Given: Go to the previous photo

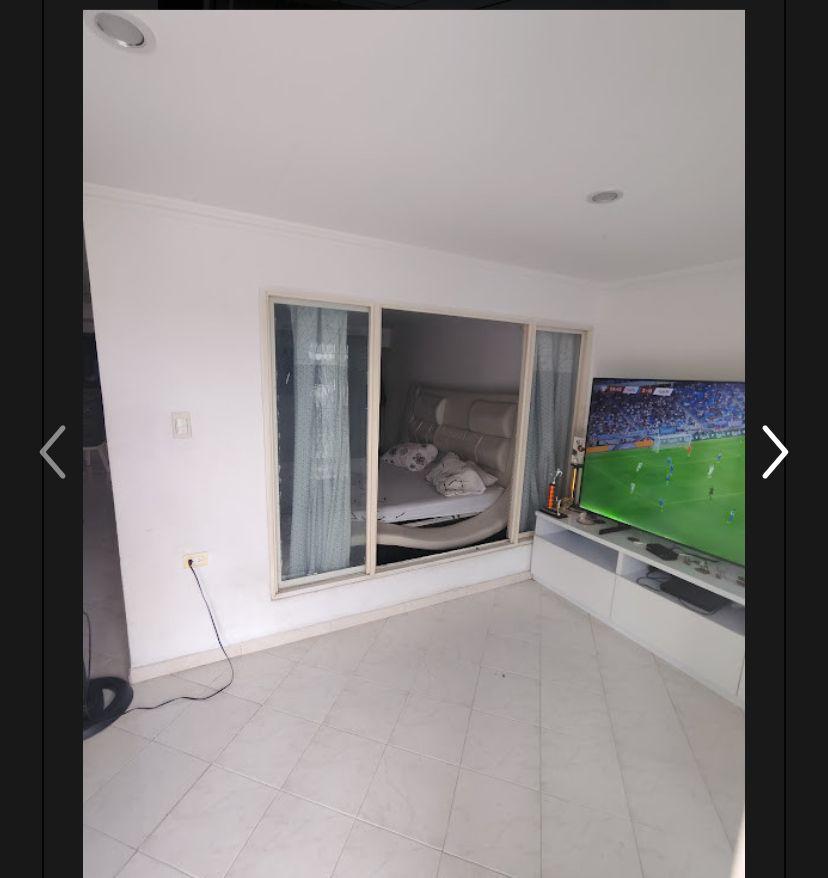Looking at the screenshot, I should click(x=53, y=452).
